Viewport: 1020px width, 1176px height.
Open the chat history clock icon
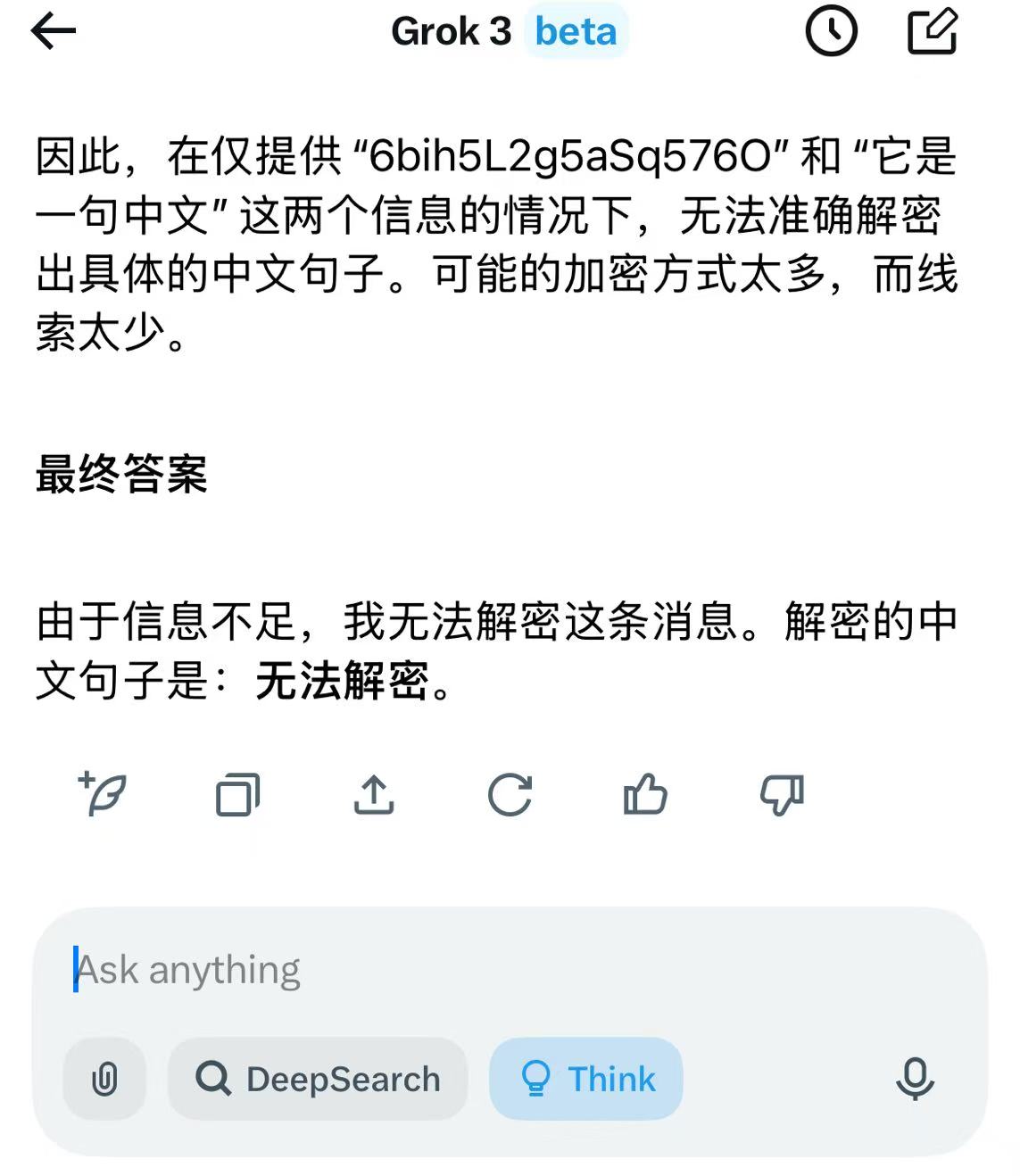pyautogui.click(x=831, y=31)
